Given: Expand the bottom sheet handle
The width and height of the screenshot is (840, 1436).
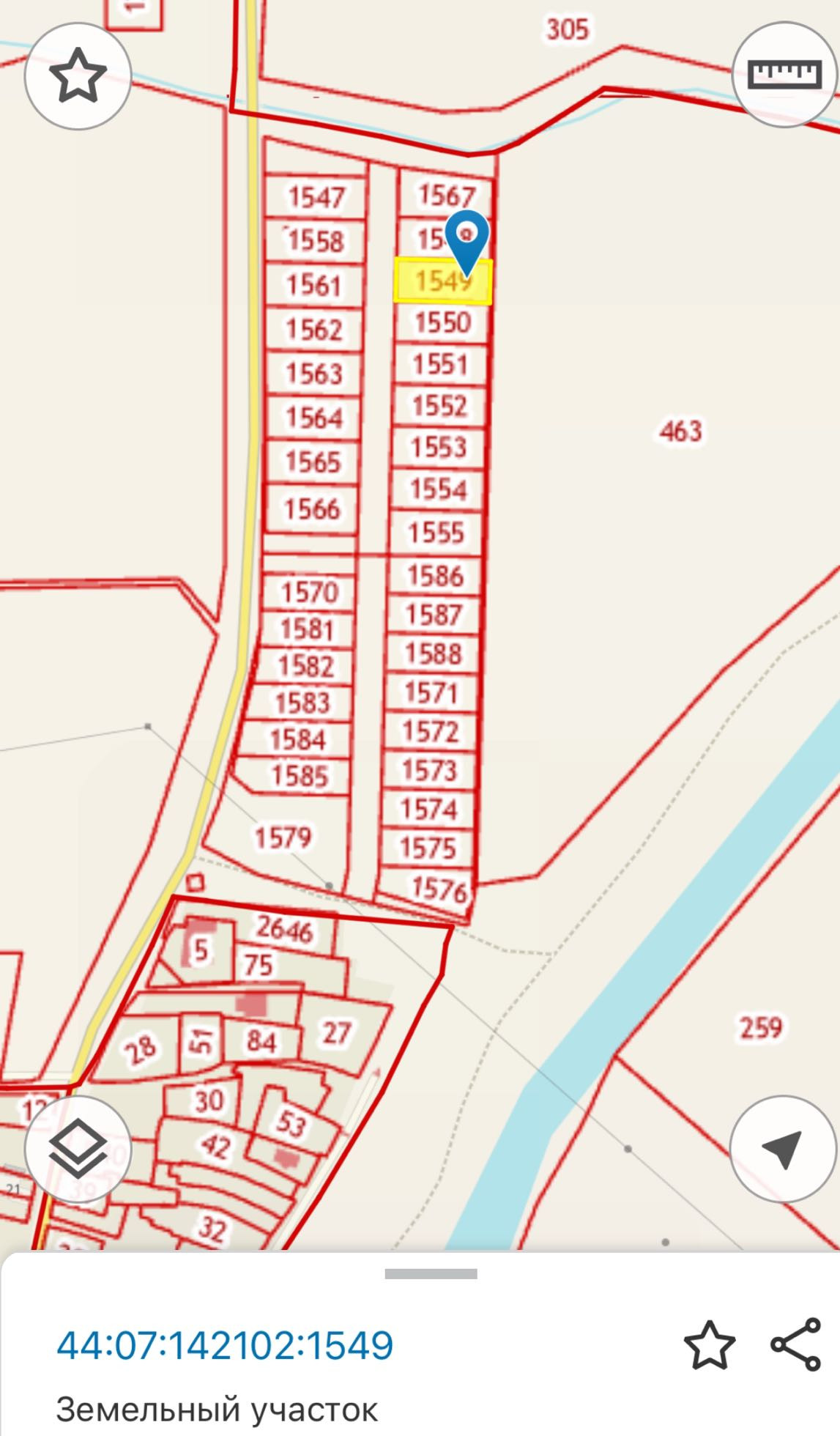Looking at the screenshot, I should click(x=431, y=1274).
